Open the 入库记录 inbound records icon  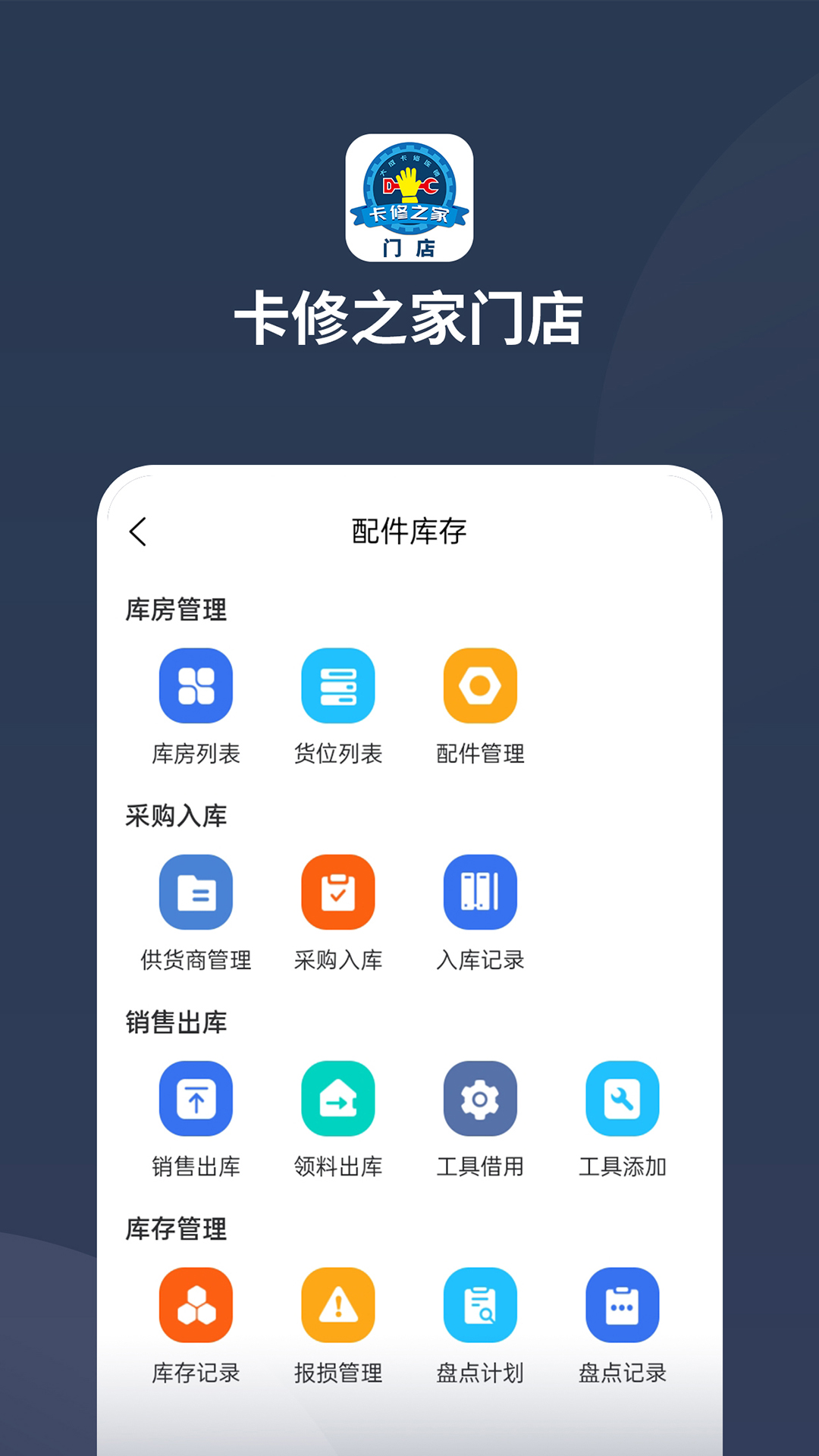pos(481,893)
